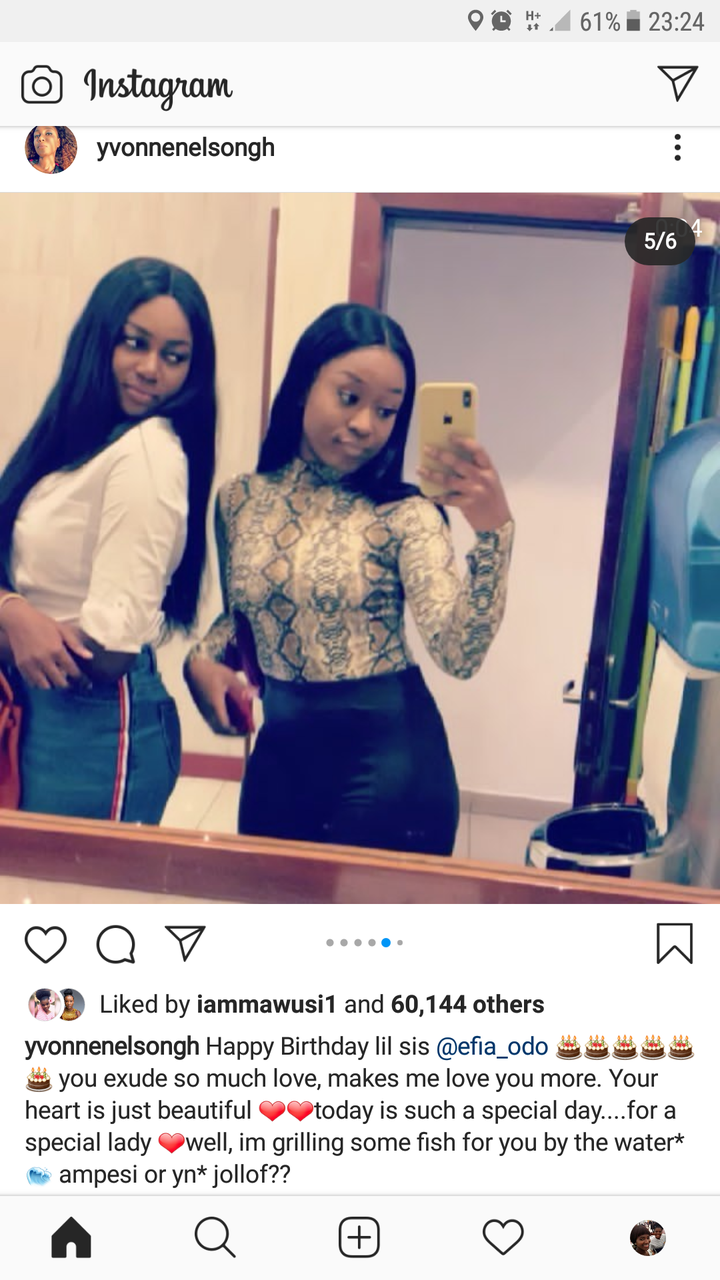
Task: View likes by iammawusi1 and others
Action: click(x=322, y=1004)
